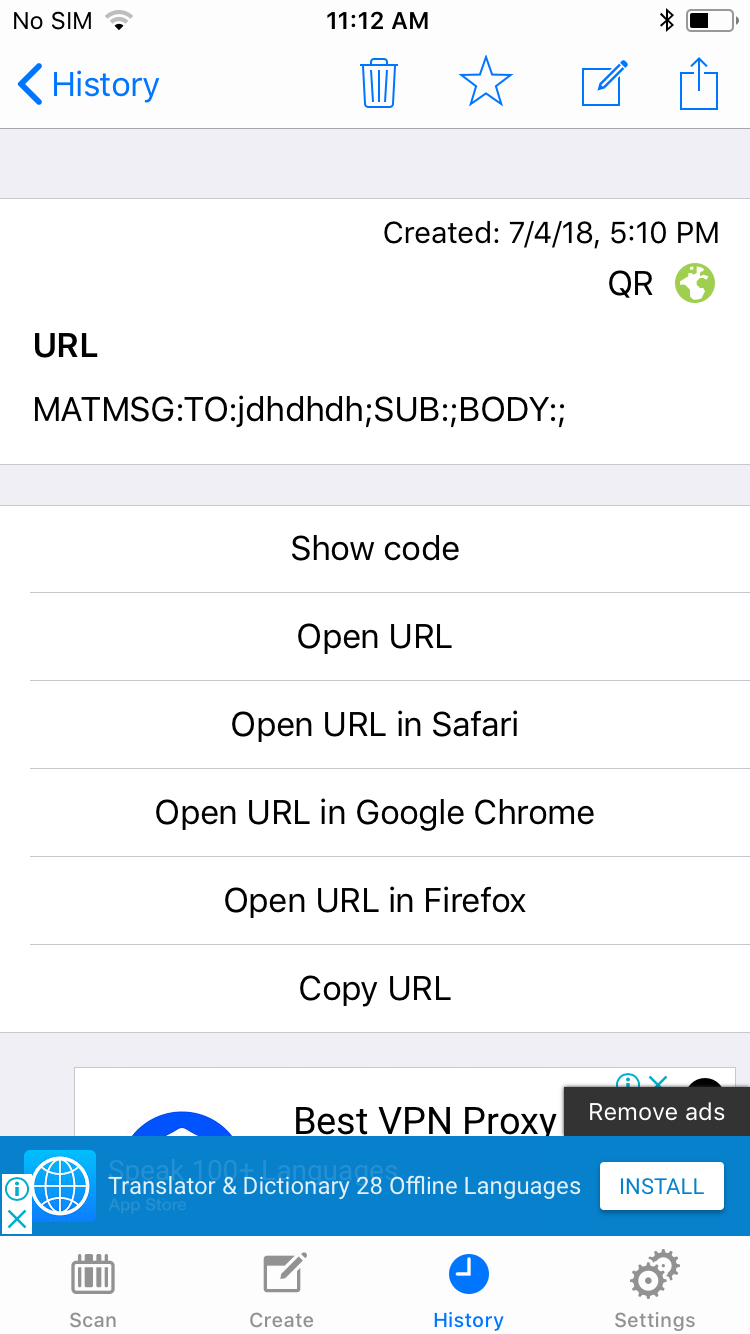Tap Remove ads
This screenshot has width=750, height=1334.
(x=657, y=1112)
